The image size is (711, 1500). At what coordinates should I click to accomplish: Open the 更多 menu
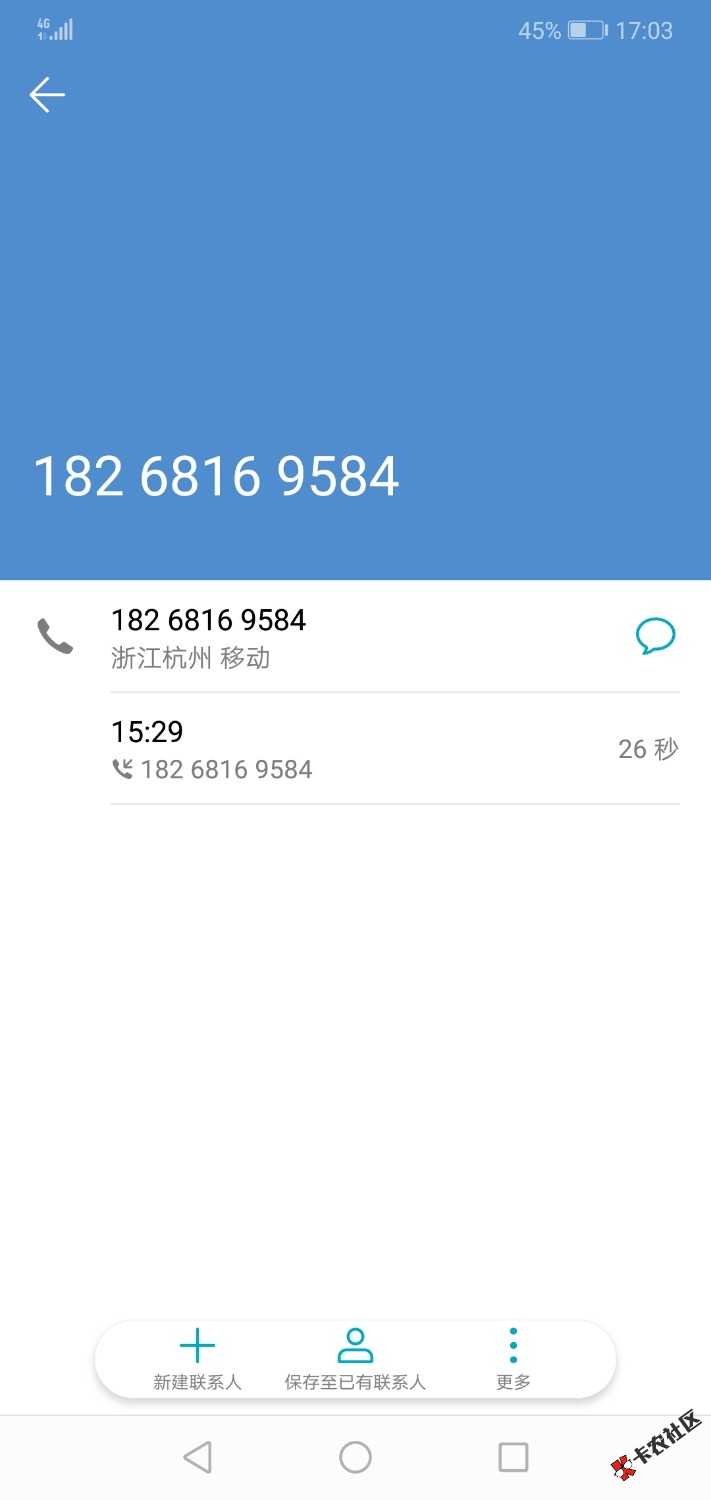click(x=513, y=1360)
